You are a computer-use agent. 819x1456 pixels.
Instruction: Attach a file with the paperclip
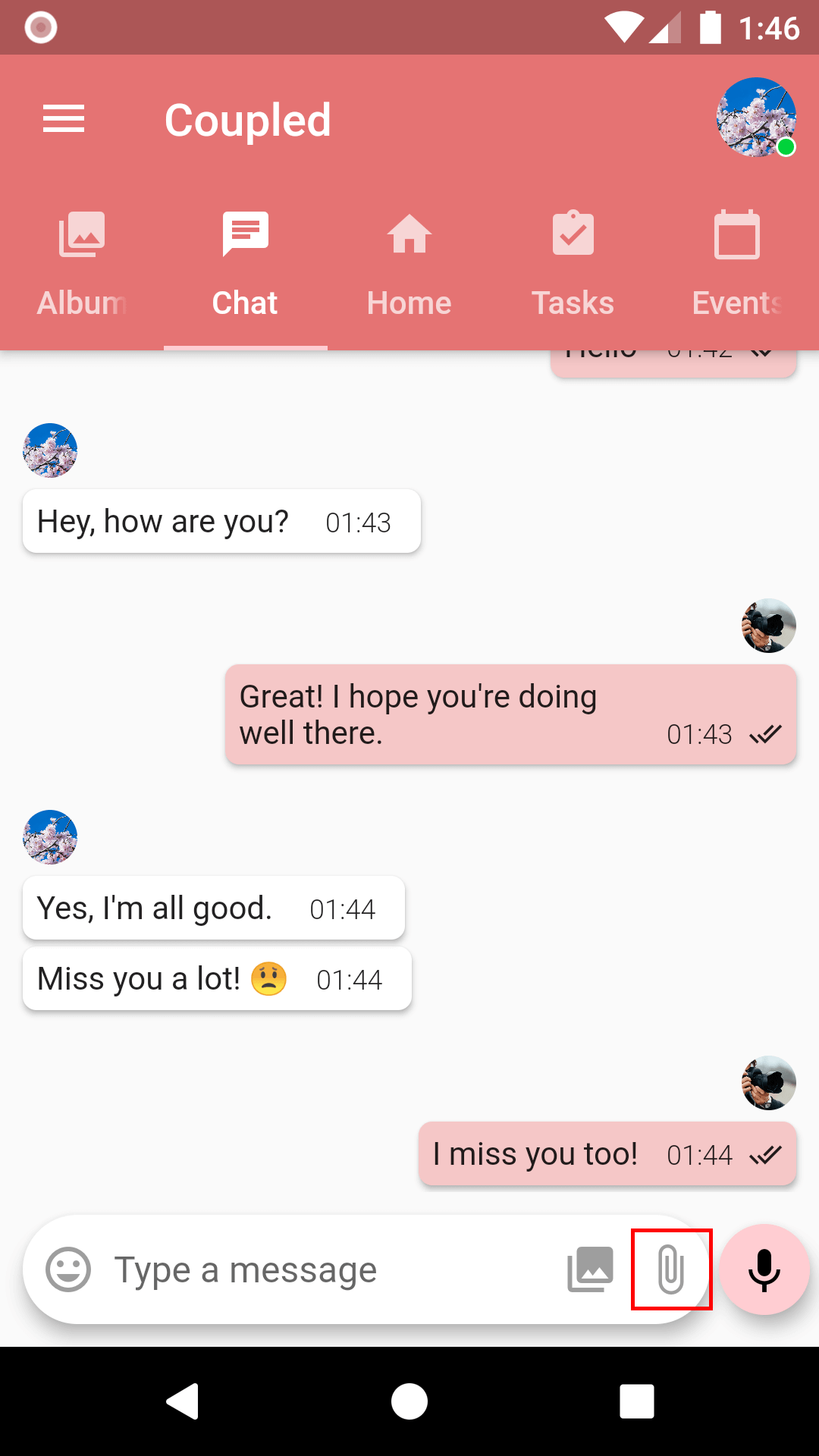click(x=671, y=1269)
